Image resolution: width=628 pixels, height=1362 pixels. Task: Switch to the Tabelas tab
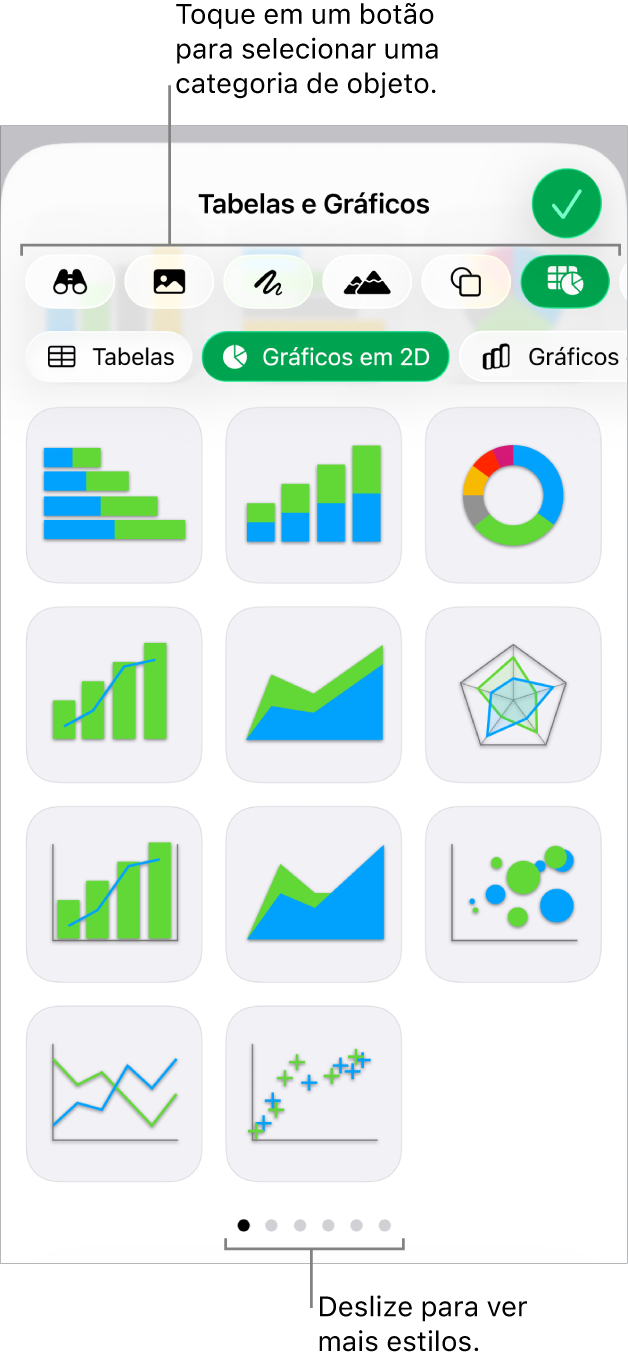coord(110,357)
